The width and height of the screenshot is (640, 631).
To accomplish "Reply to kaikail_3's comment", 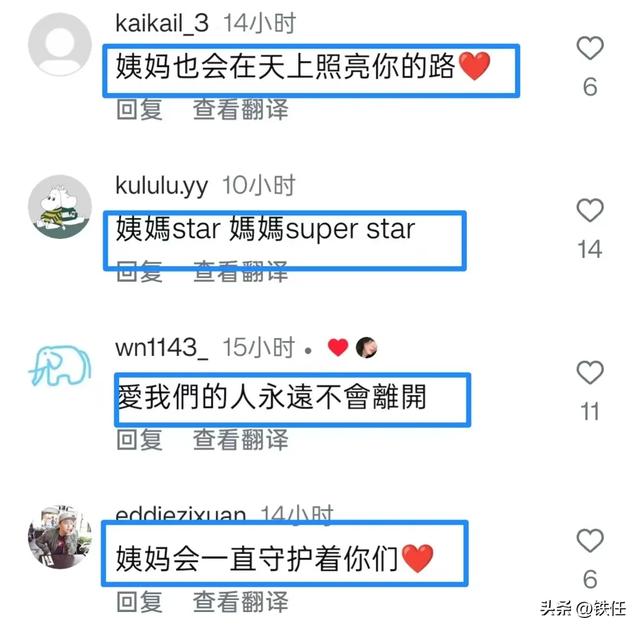I will [x=139, y=109].
